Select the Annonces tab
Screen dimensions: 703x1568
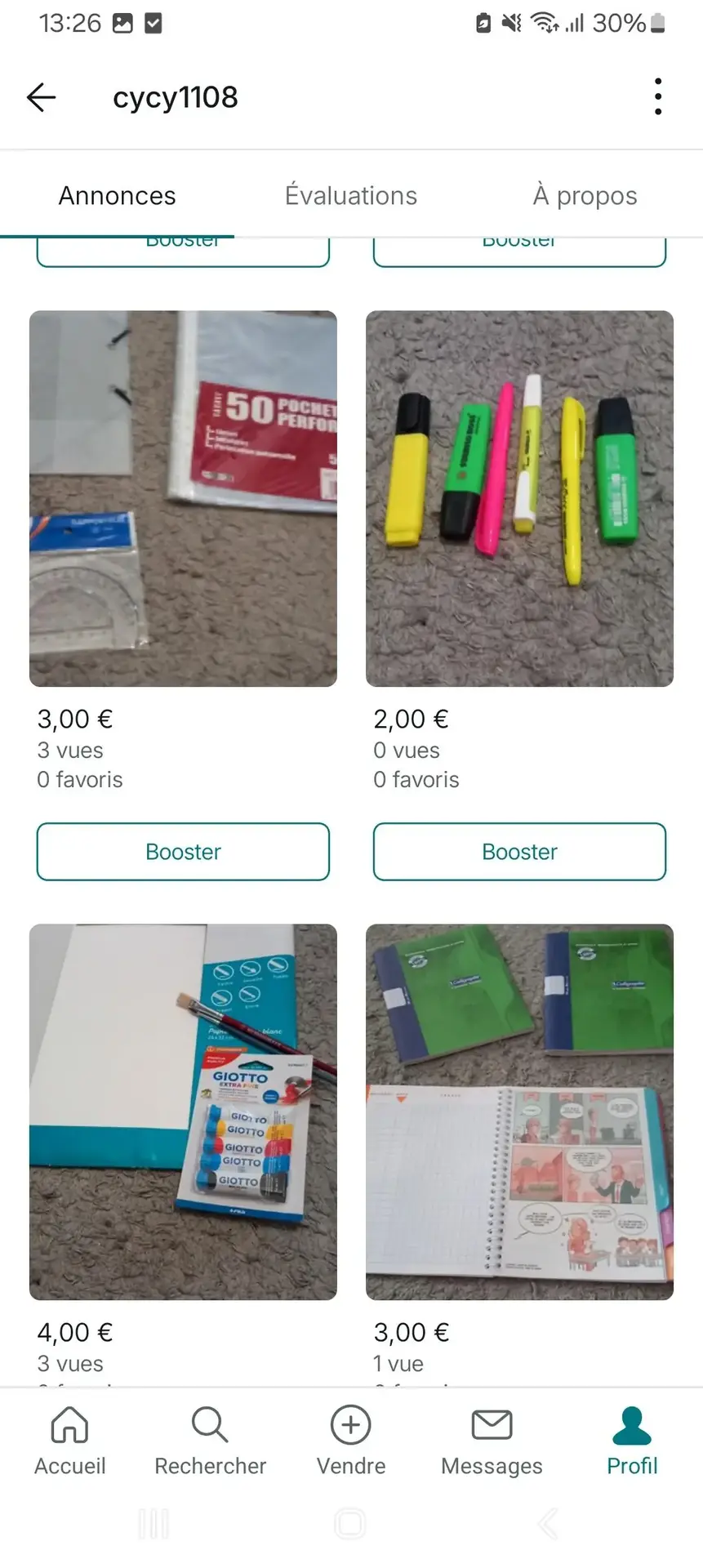pos(118,196)
